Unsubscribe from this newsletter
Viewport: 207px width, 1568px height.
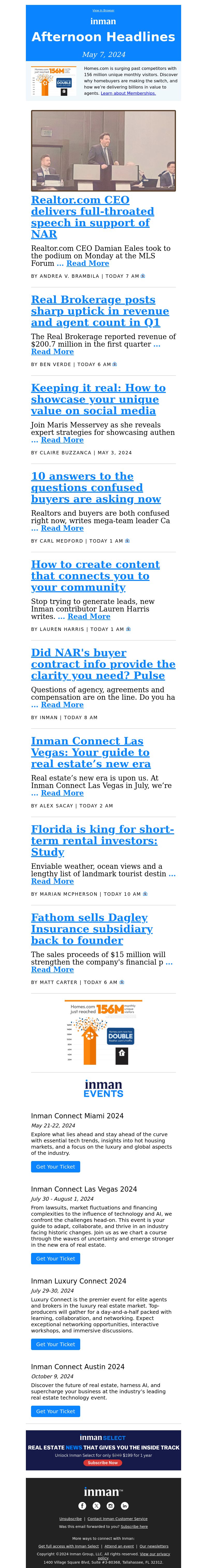[71, 1519]
